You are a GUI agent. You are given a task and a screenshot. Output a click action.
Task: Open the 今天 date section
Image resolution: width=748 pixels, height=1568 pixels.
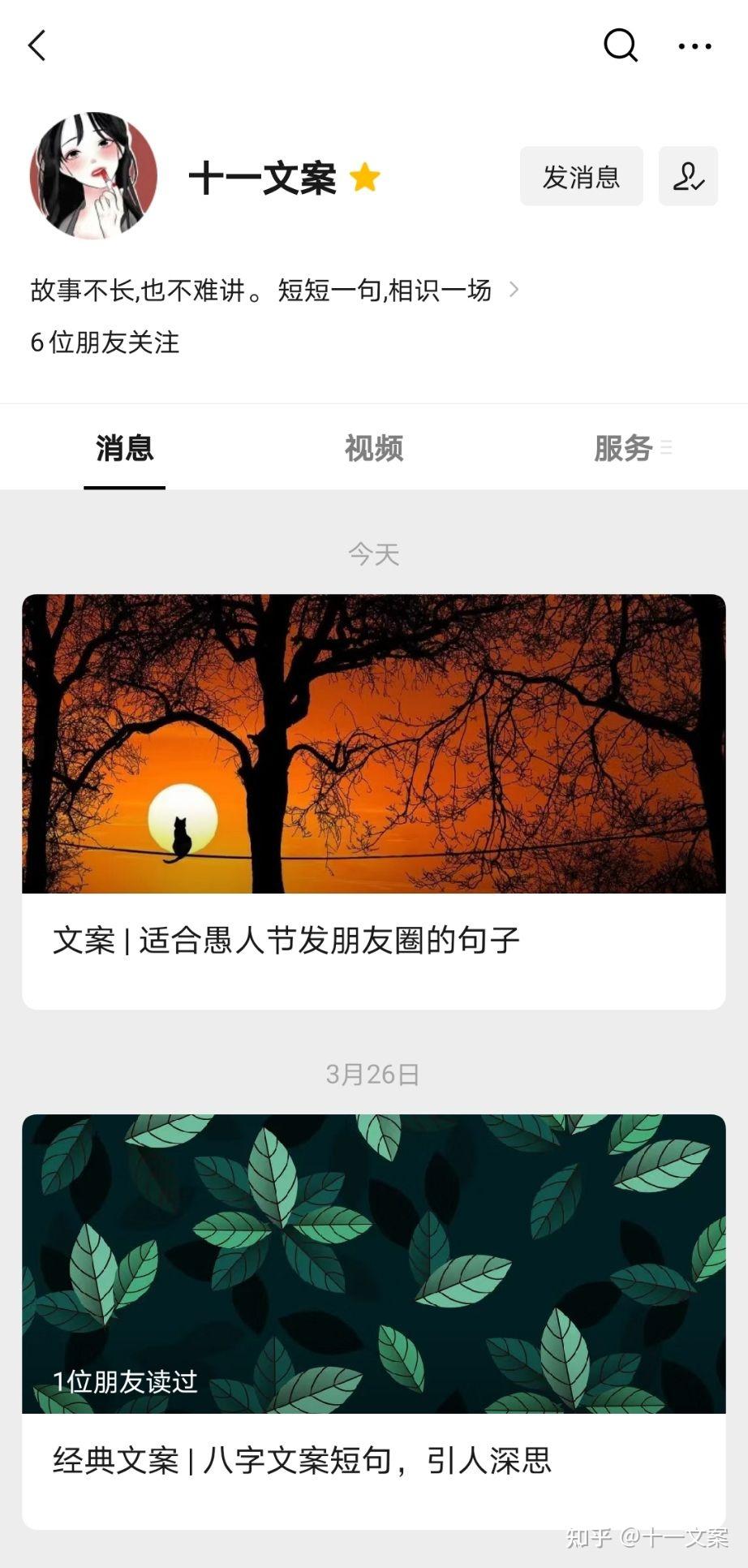374,554
